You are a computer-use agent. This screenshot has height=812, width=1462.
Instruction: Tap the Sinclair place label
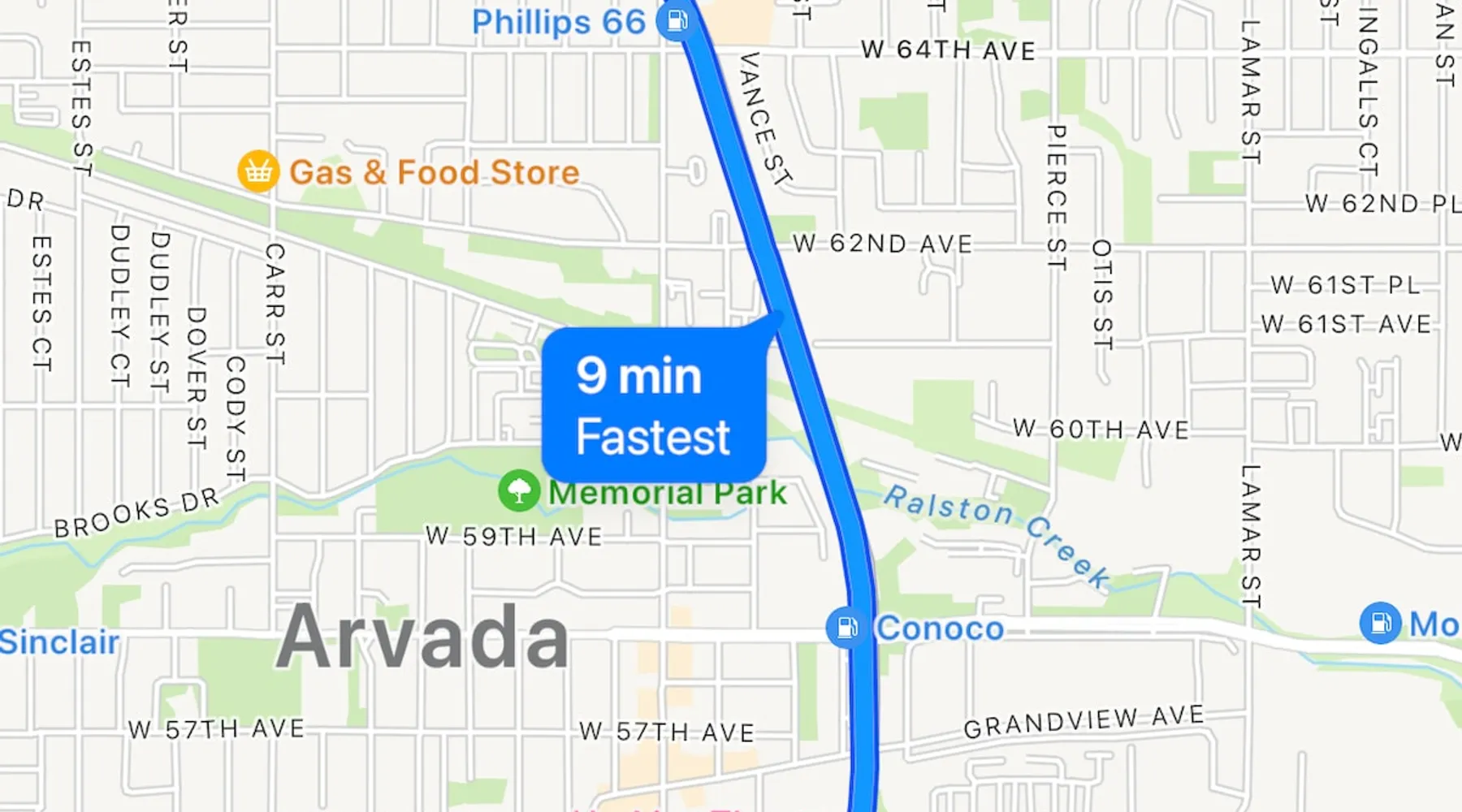(58, 641)
